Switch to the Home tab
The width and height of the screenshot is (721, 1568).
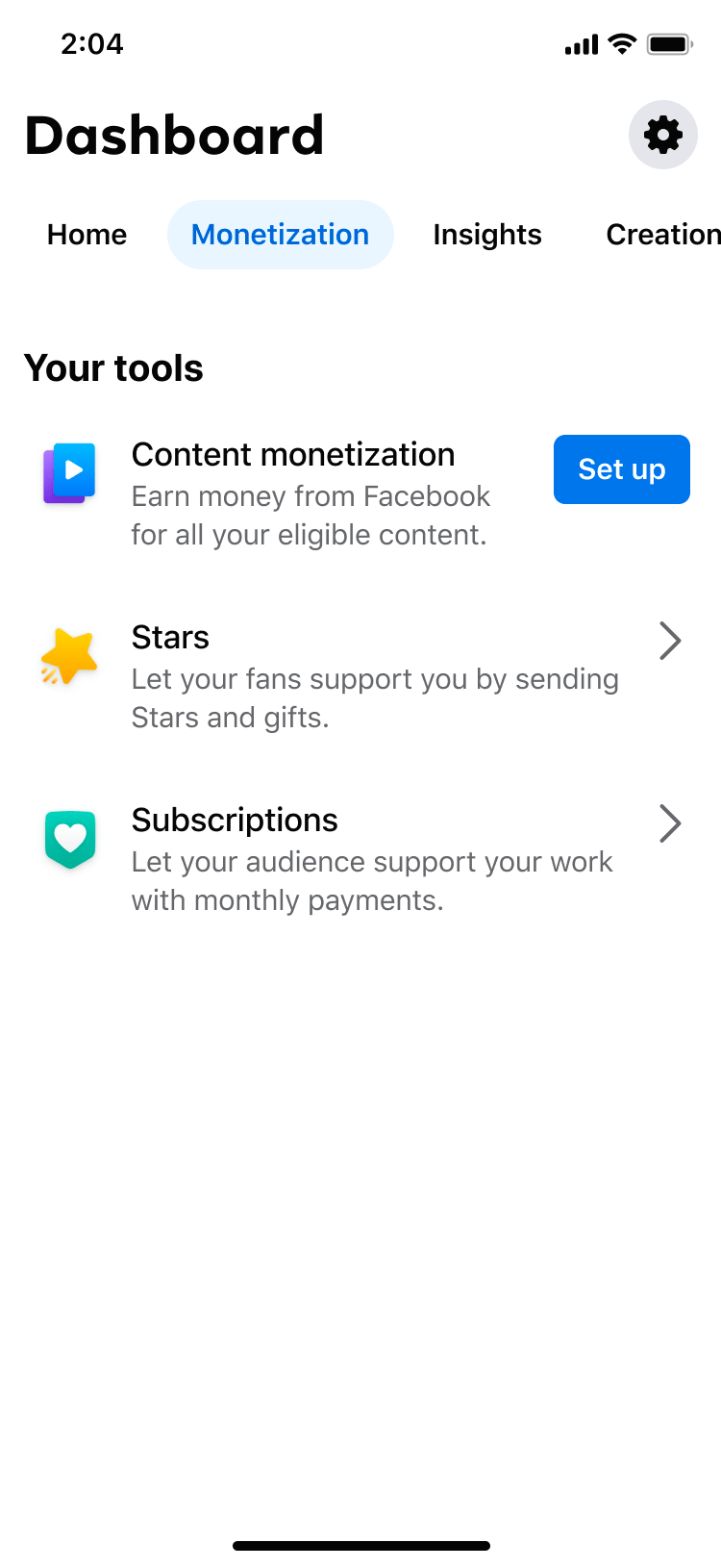(x=87, y=234)
